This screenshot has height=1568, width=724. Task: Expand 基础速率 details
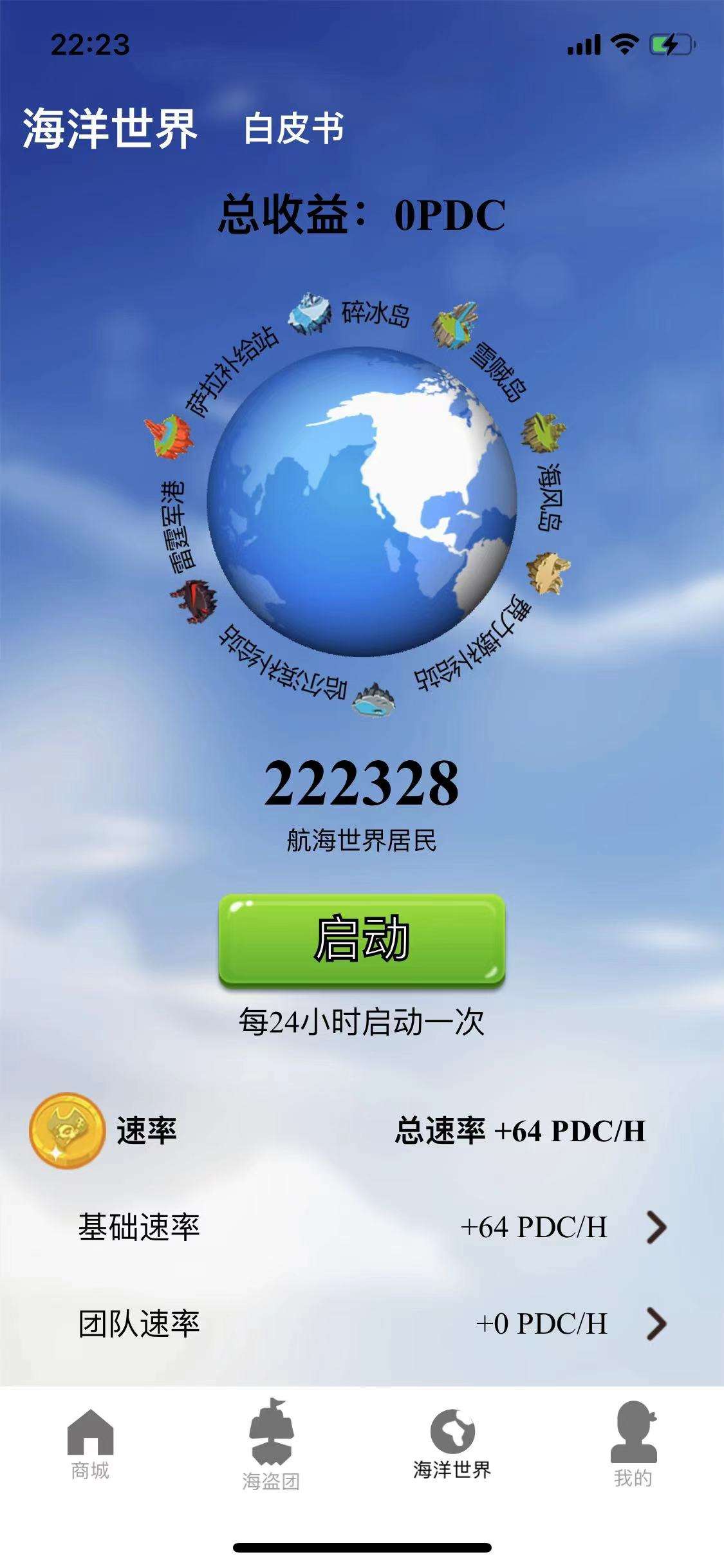[x=362, y=1227]
